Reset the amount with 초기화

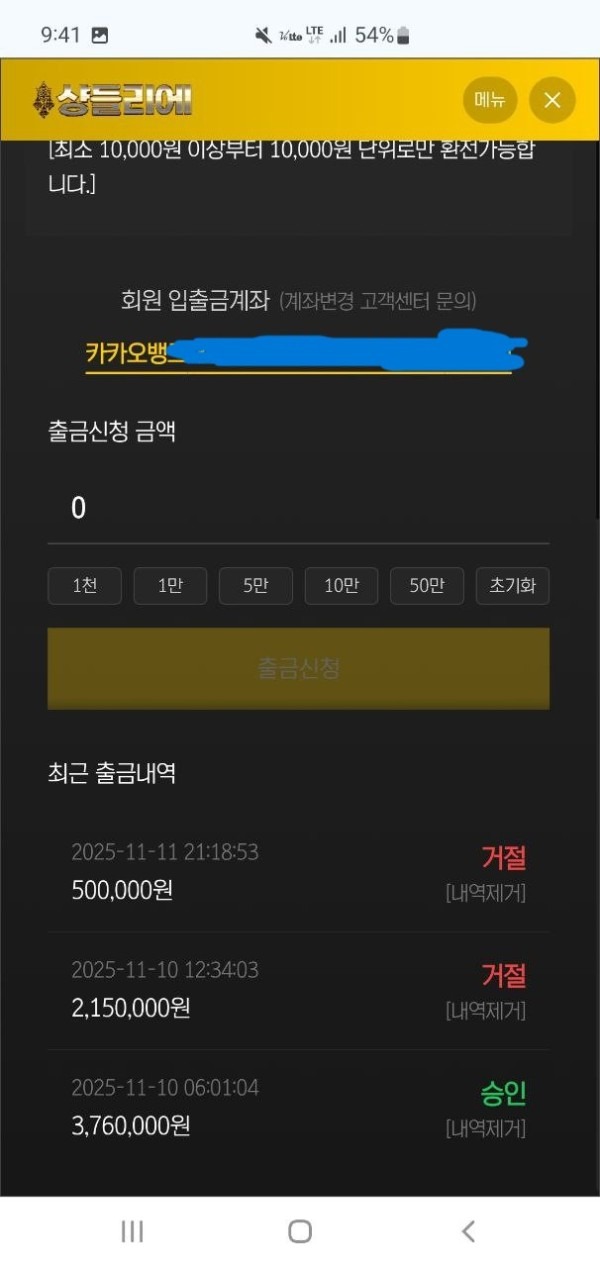click(512, 586)
